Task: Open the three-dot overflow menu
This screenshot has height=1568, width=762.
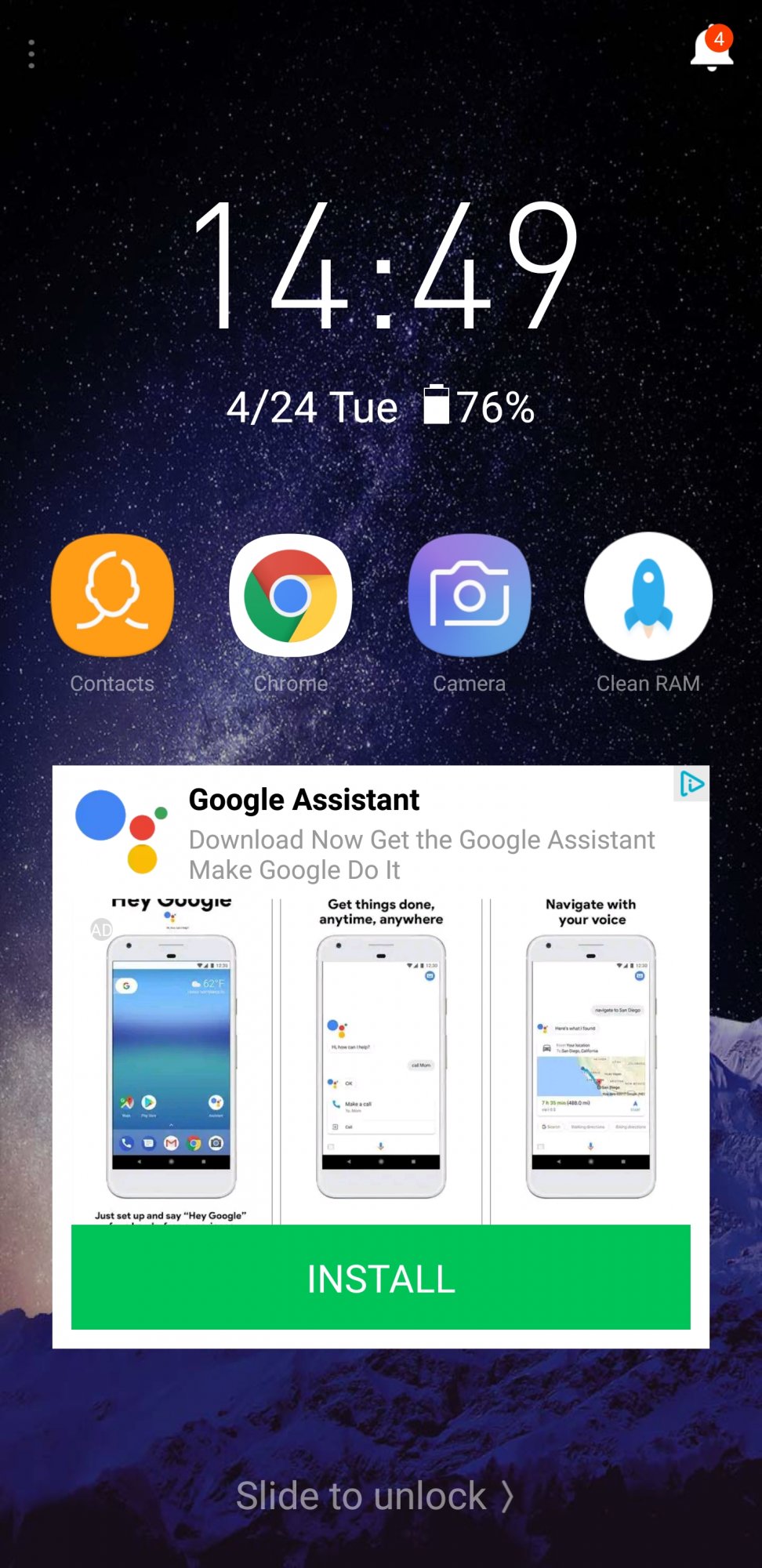Action: point(31,54)
